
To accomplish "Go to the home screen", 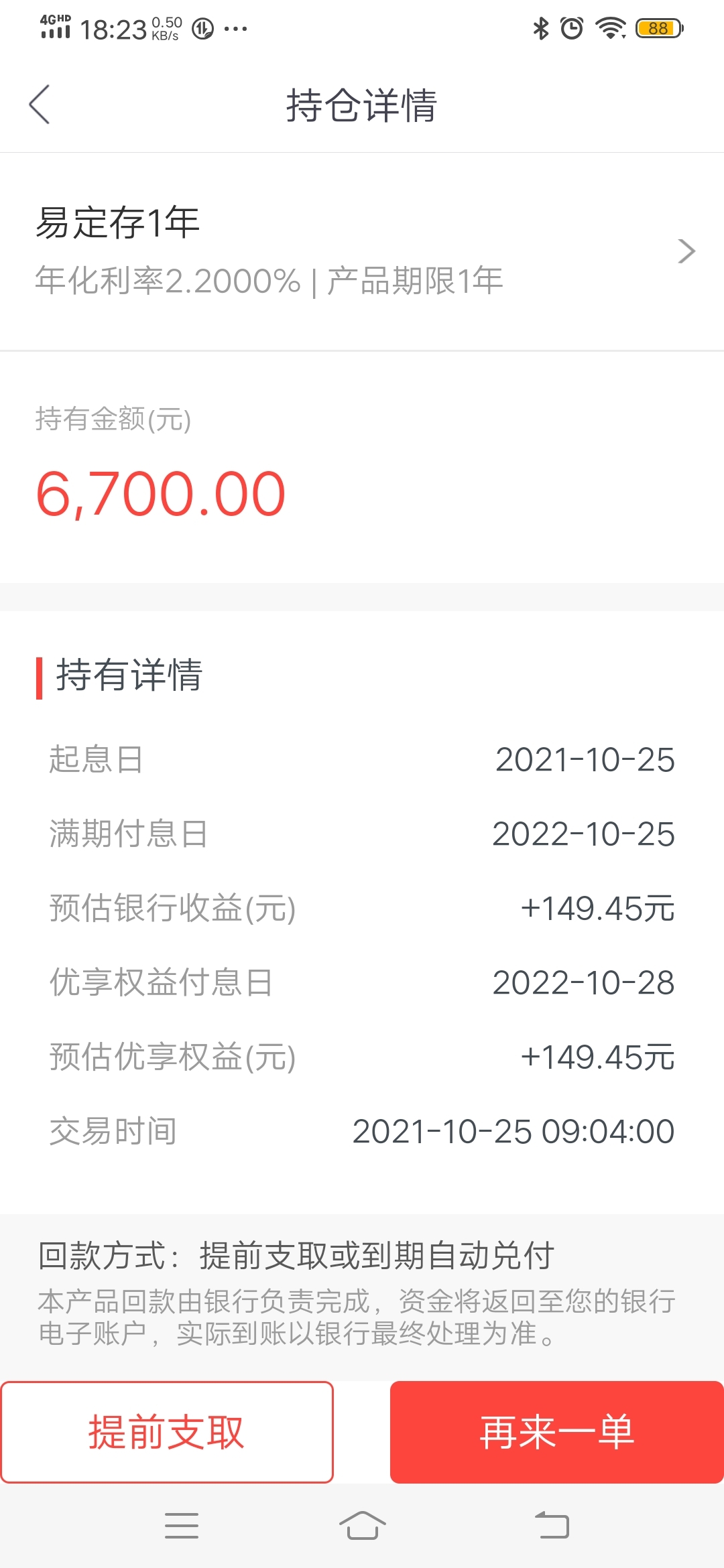I will tap(362, 1525).
